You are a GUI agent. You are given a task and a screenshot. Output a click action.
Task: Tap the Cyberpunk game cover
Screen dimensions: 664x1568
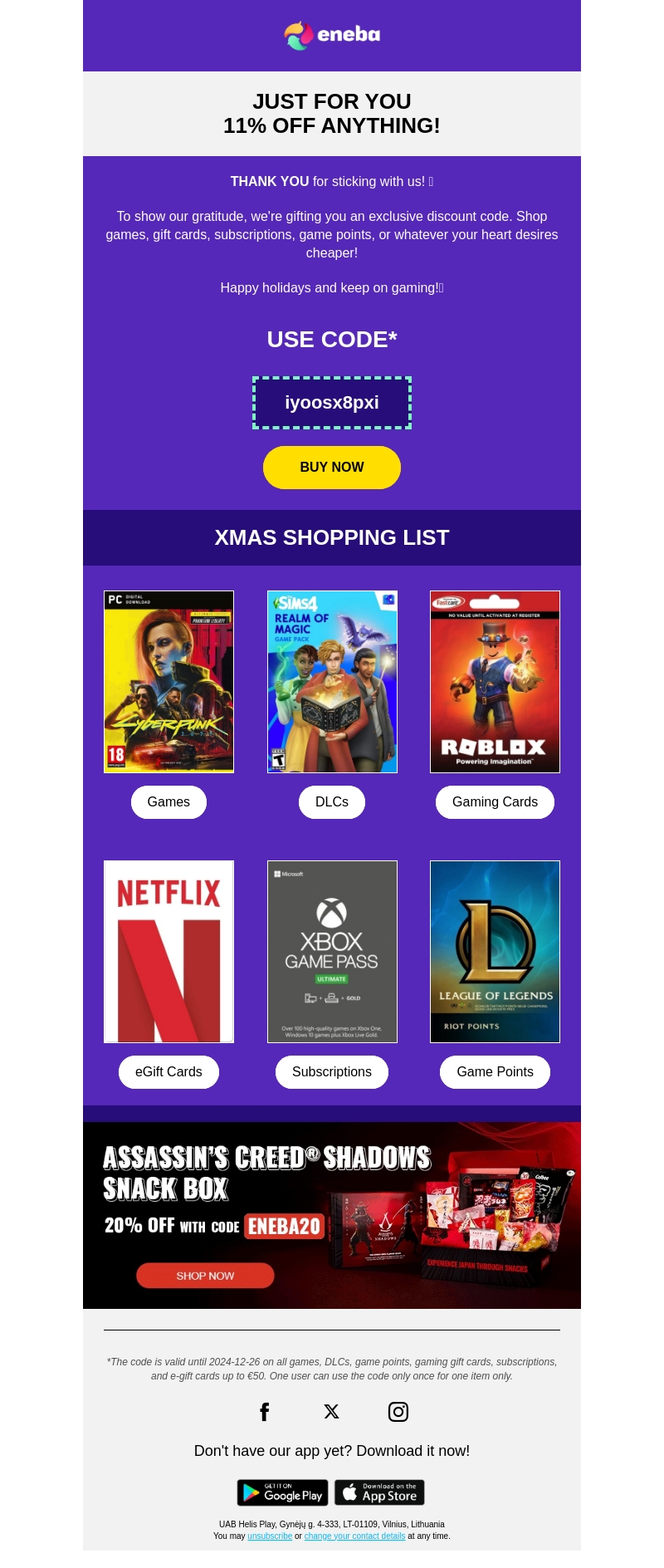click(x=168, y=682)
